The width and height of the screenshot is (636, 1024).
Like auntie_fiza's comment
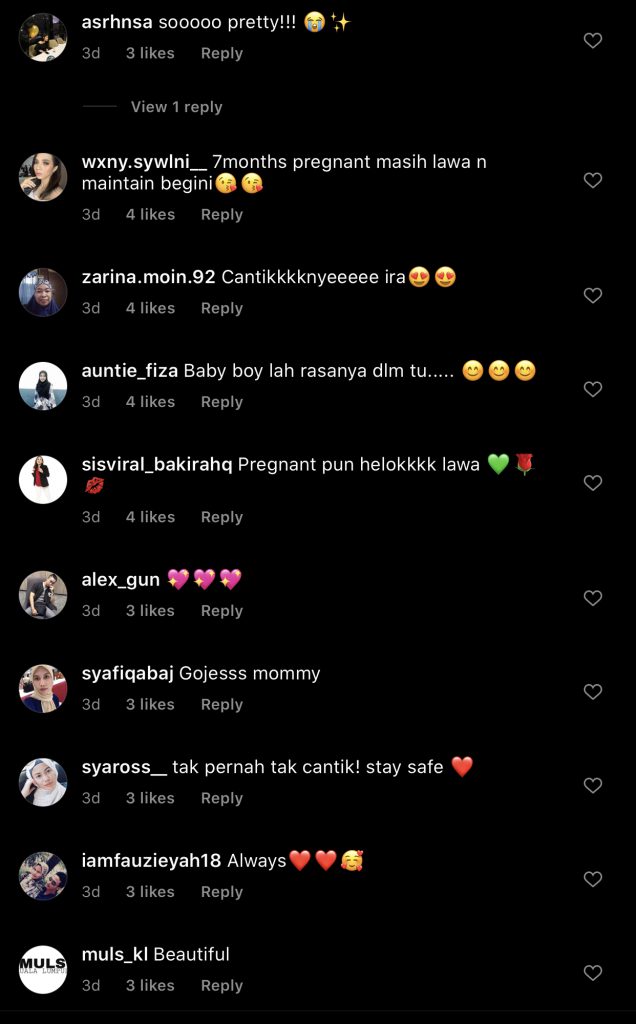593,389
